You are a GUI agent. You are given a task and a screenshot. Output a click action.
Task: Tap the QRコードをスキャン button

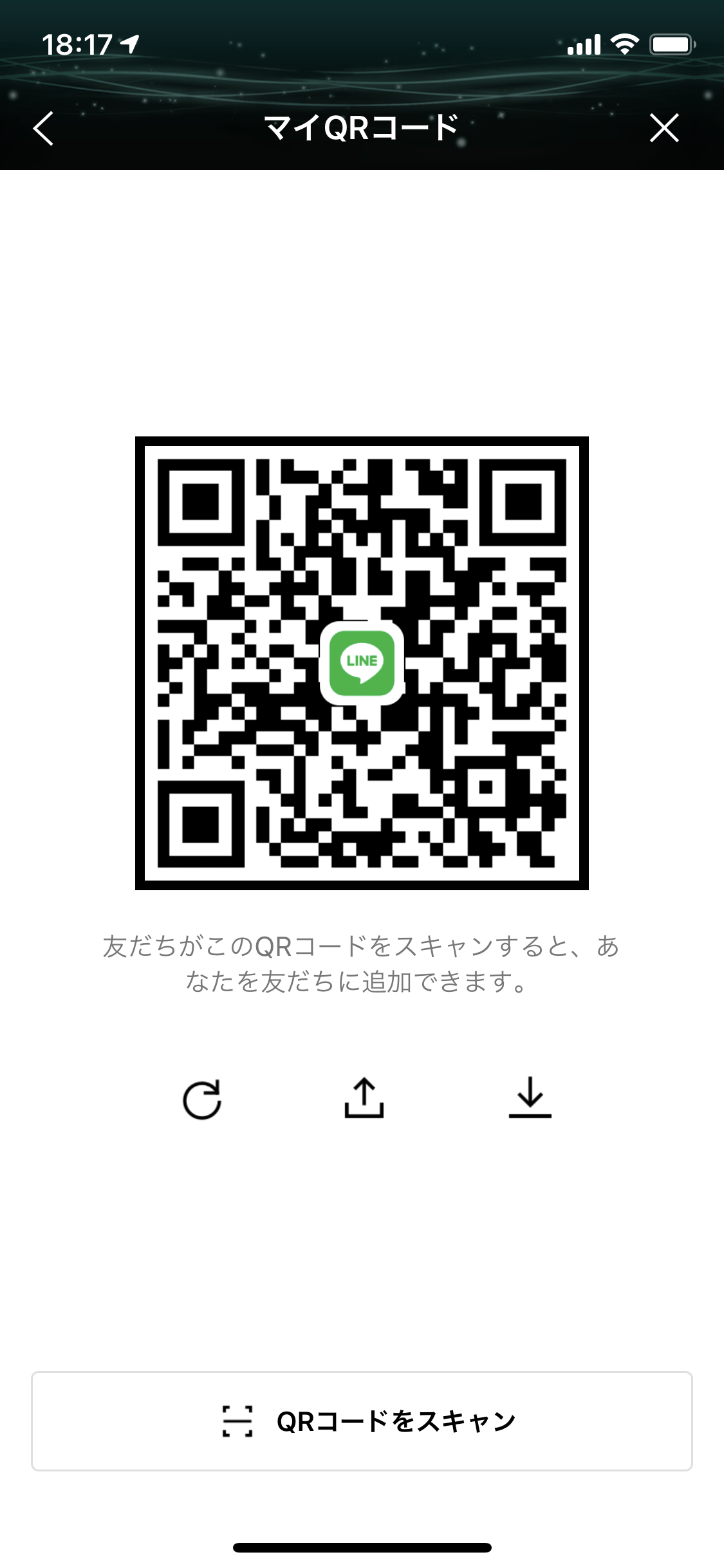point(362,1421)
